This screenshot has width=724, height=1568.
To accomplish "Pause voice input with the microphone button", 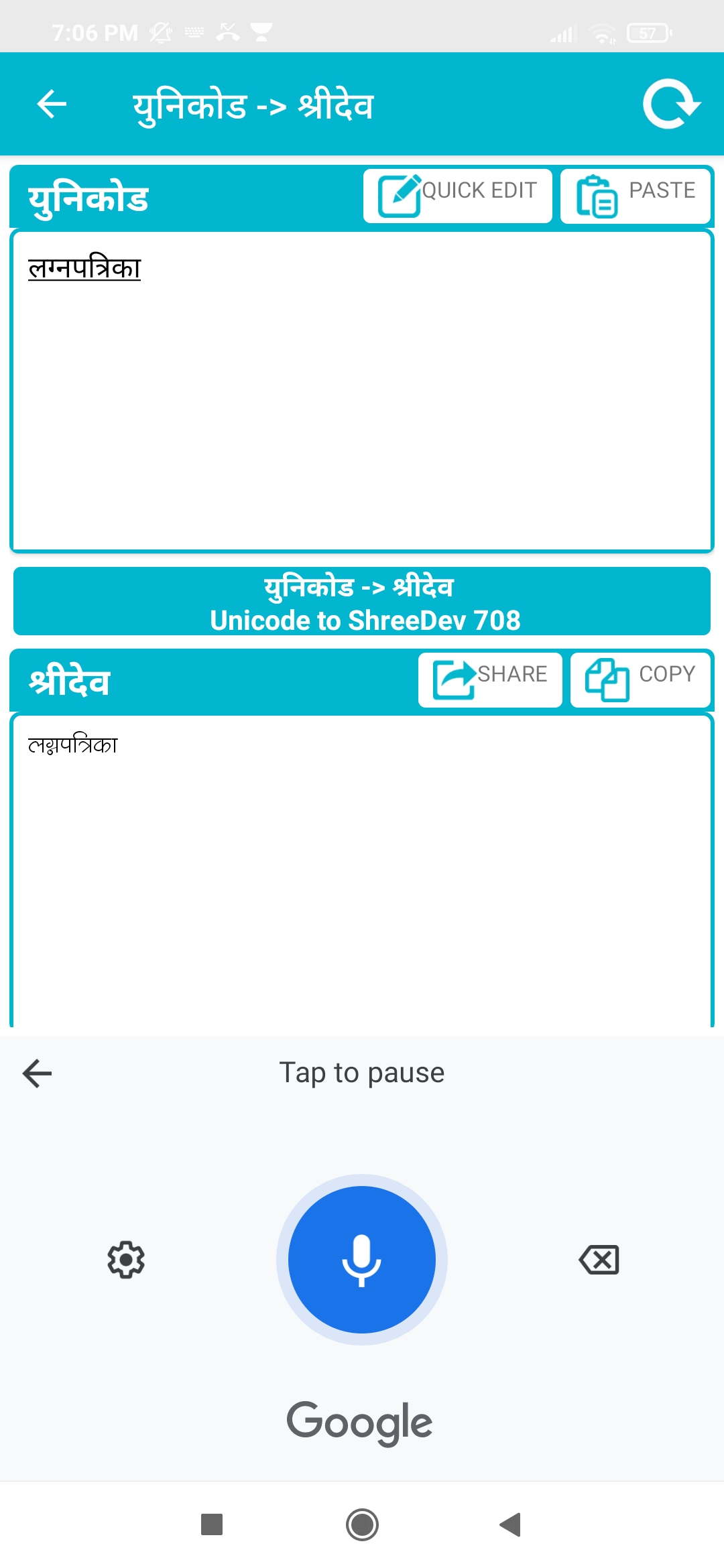I will coord(362,1260).
